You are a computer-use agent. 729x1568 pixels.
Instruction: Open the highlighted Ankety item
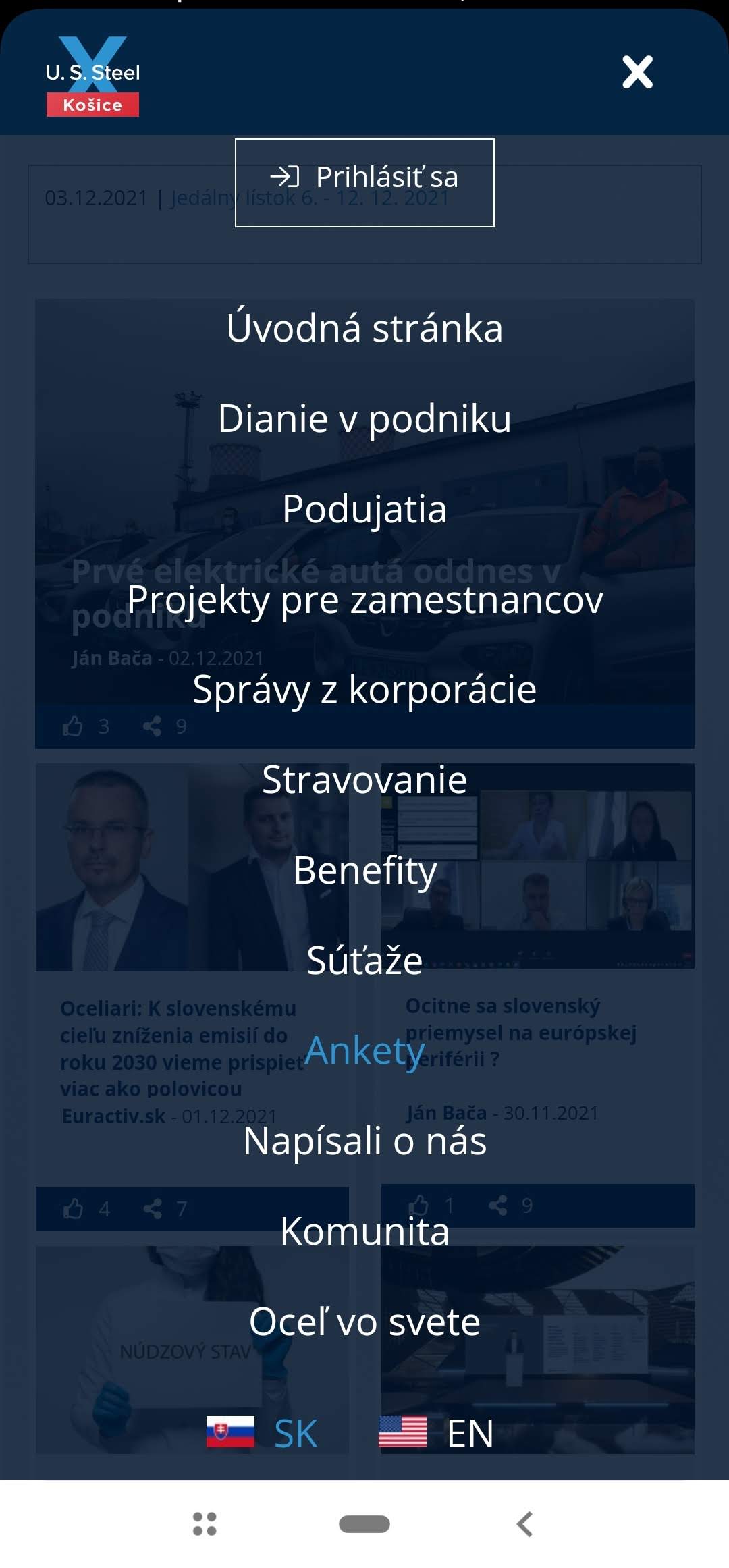[x=364, y=1051]
